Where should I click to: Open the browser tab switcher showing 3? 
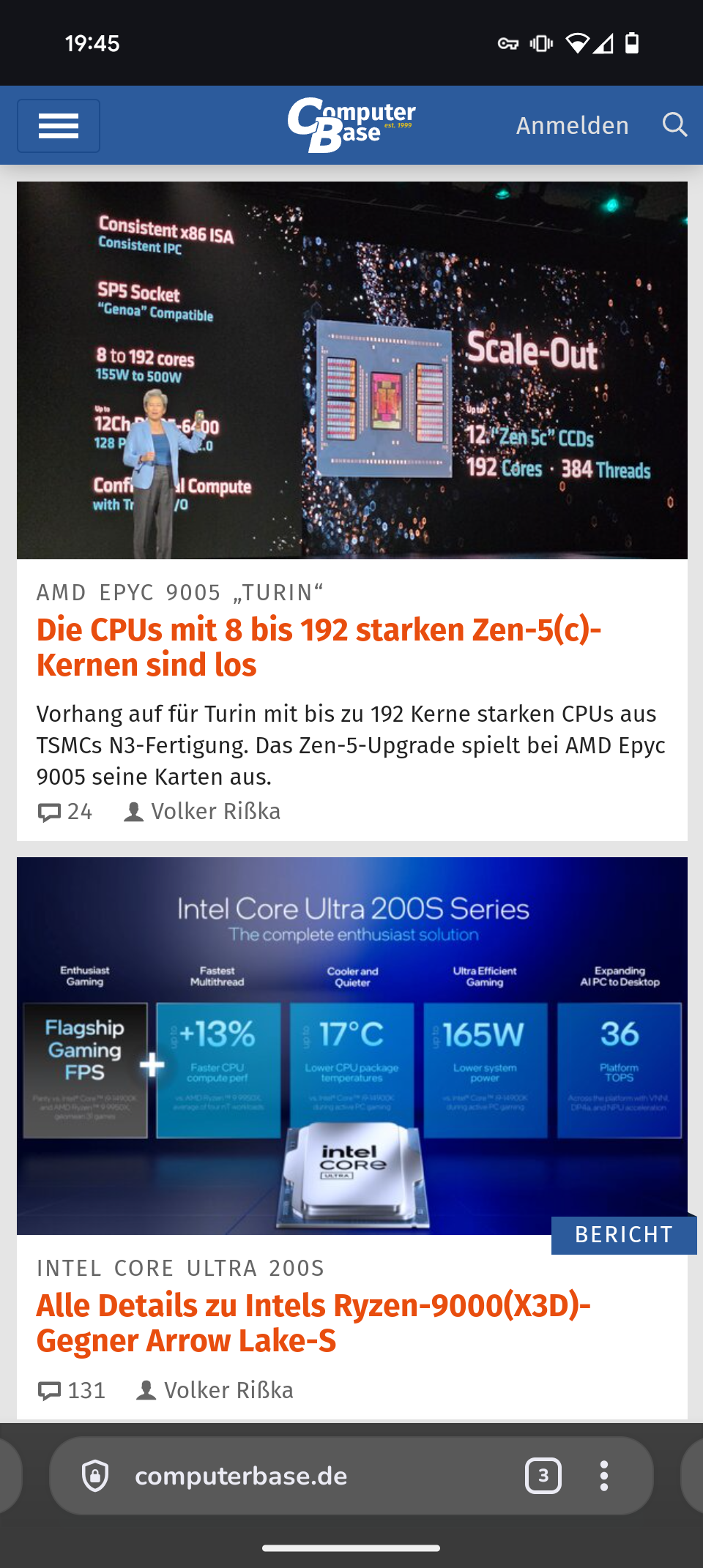pos(543,1476)
